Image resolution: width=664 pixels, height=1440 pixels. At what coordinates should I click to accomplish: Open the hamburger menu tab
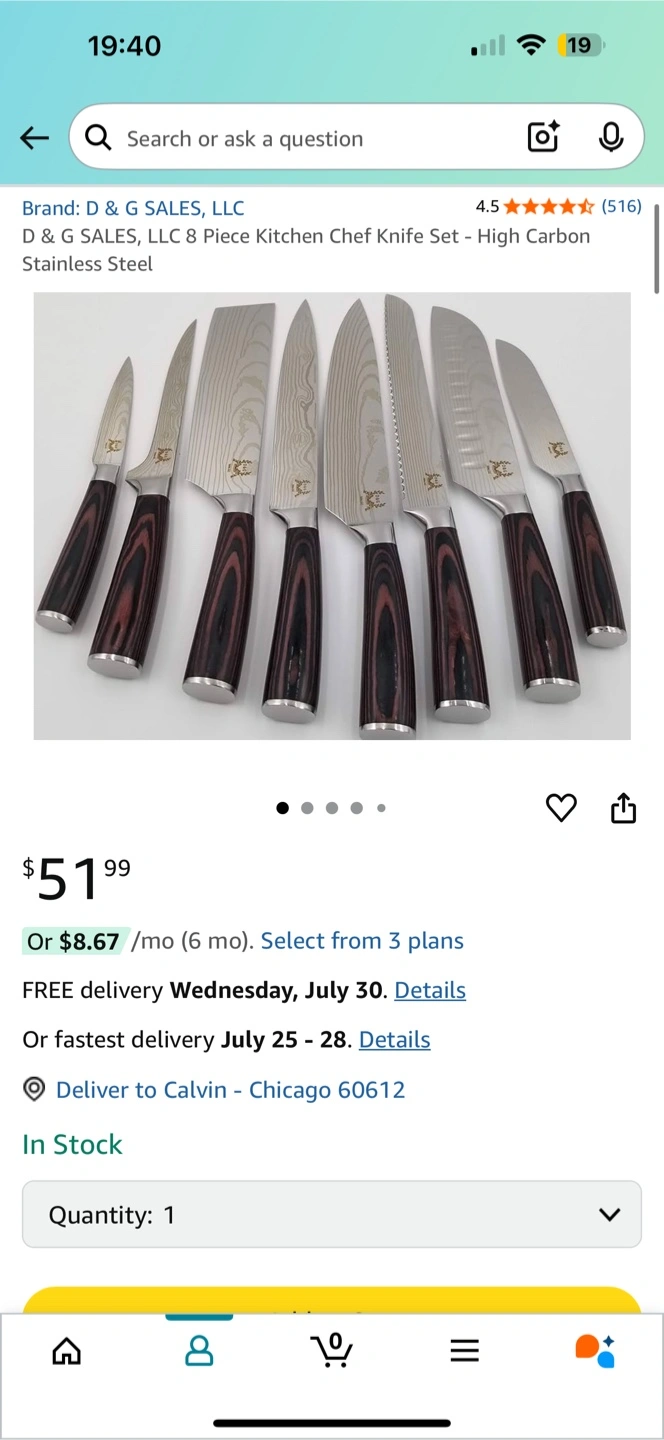click(x=464, y=1351)
